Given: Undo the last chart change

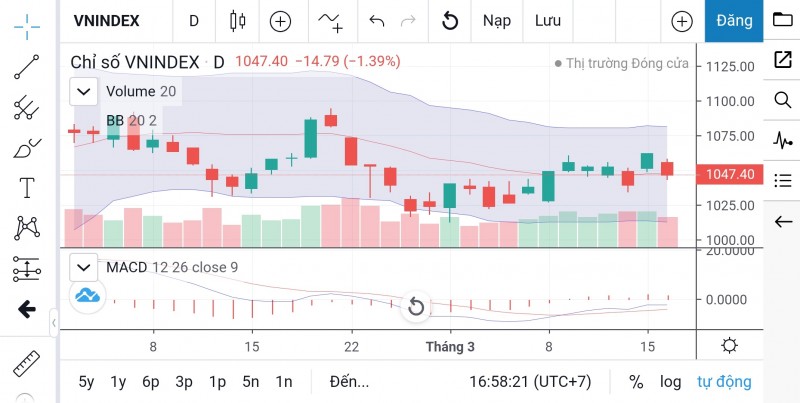Looking at the screenshot, I should [x=376, y=21].
